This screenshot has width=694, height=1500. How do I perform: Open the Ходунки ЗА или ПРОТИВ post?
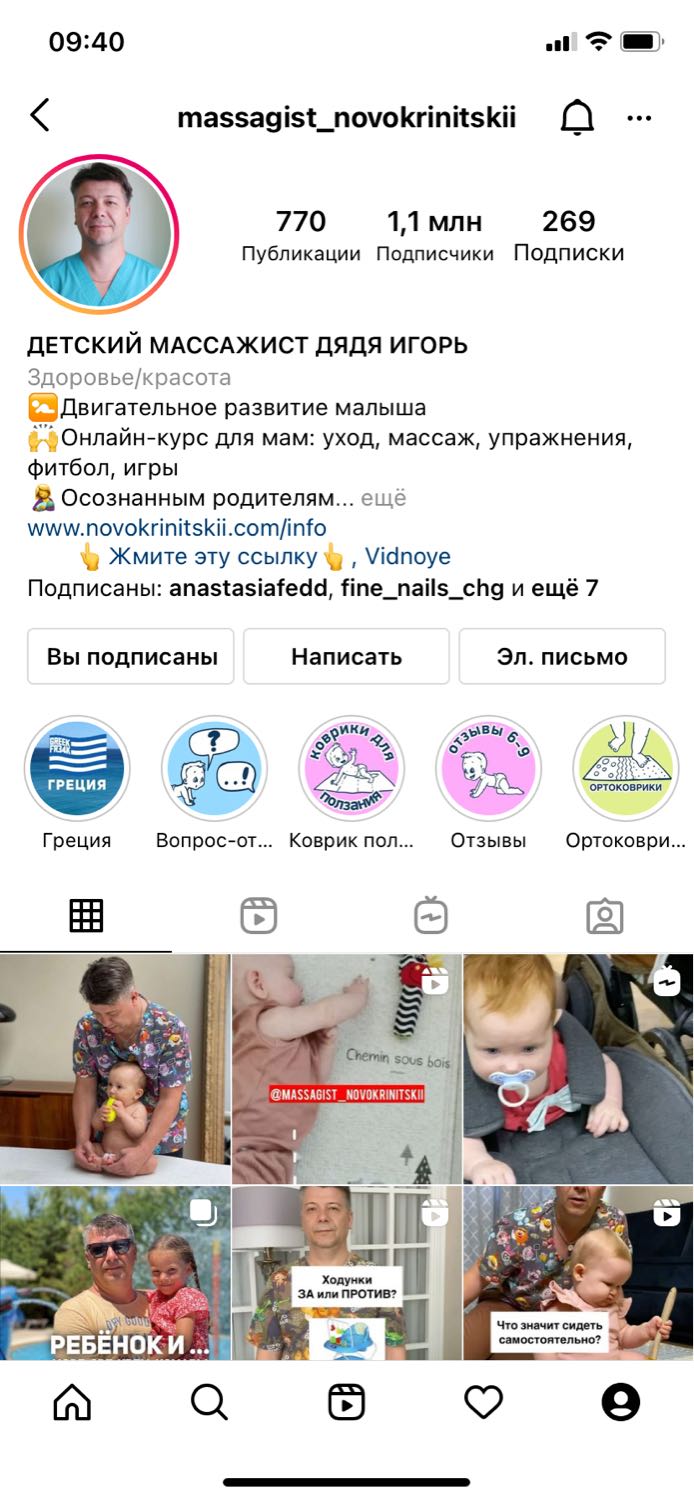(346, 1272)
